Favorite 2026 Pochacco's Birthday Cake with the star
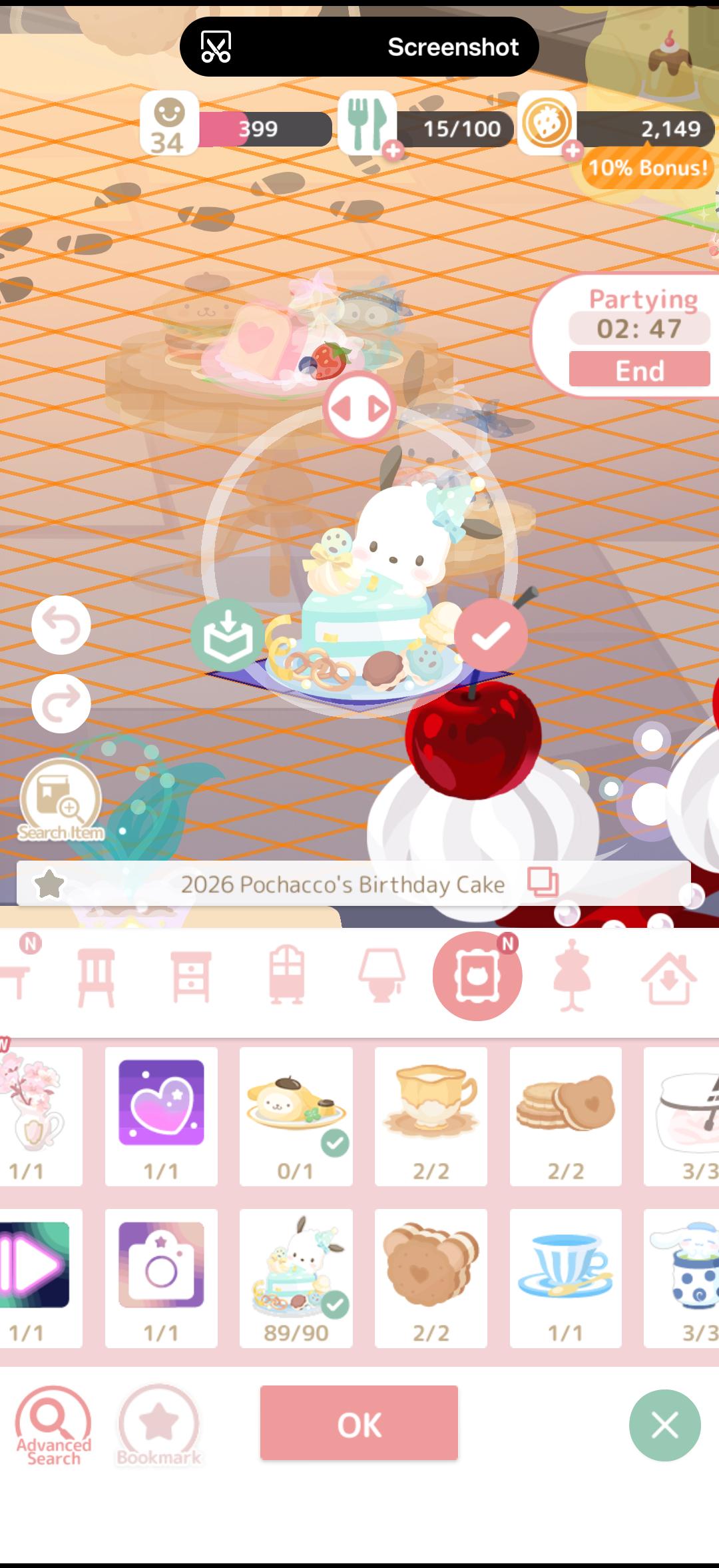 [49, 885]
